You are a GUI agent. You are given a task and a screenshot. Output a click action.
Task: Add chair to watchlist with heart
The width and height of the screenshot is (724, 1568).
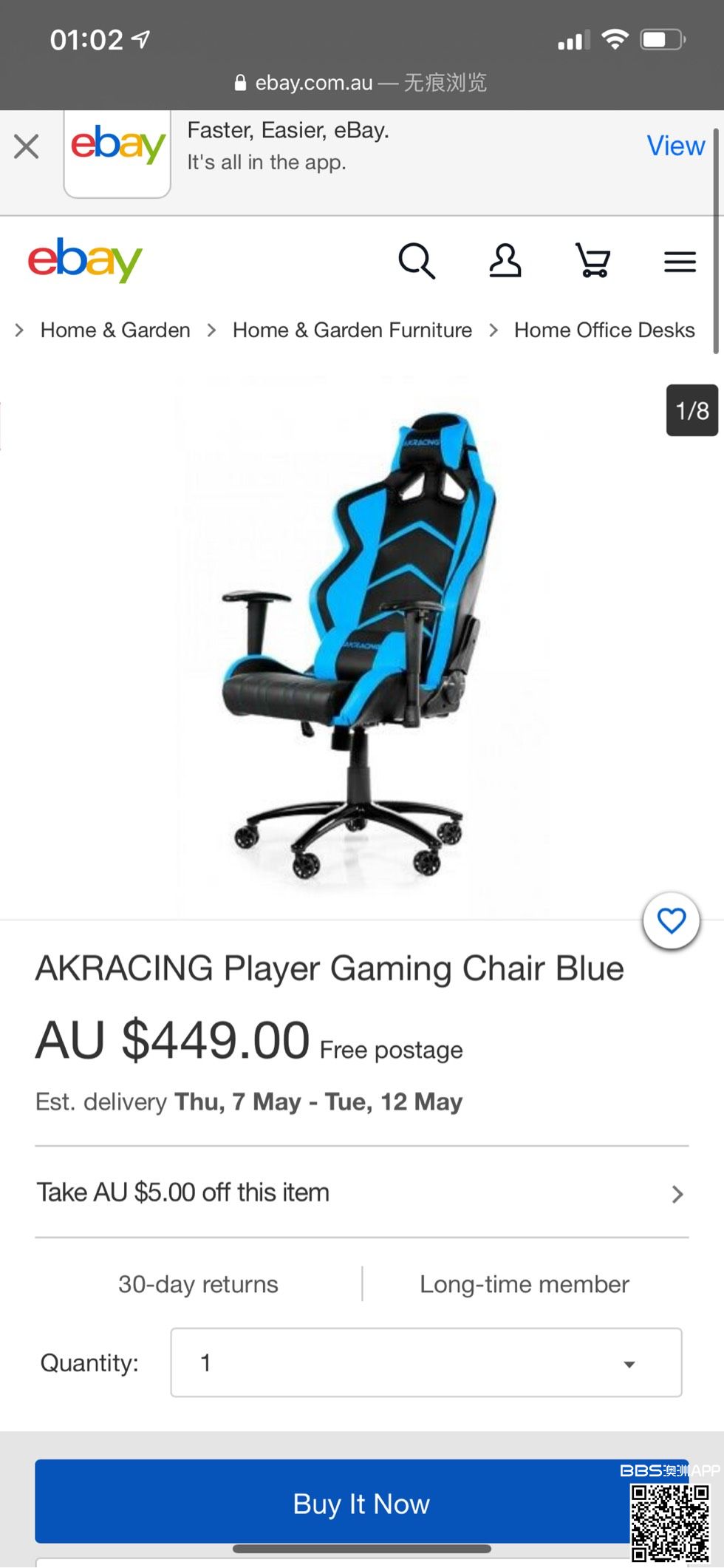672,921
